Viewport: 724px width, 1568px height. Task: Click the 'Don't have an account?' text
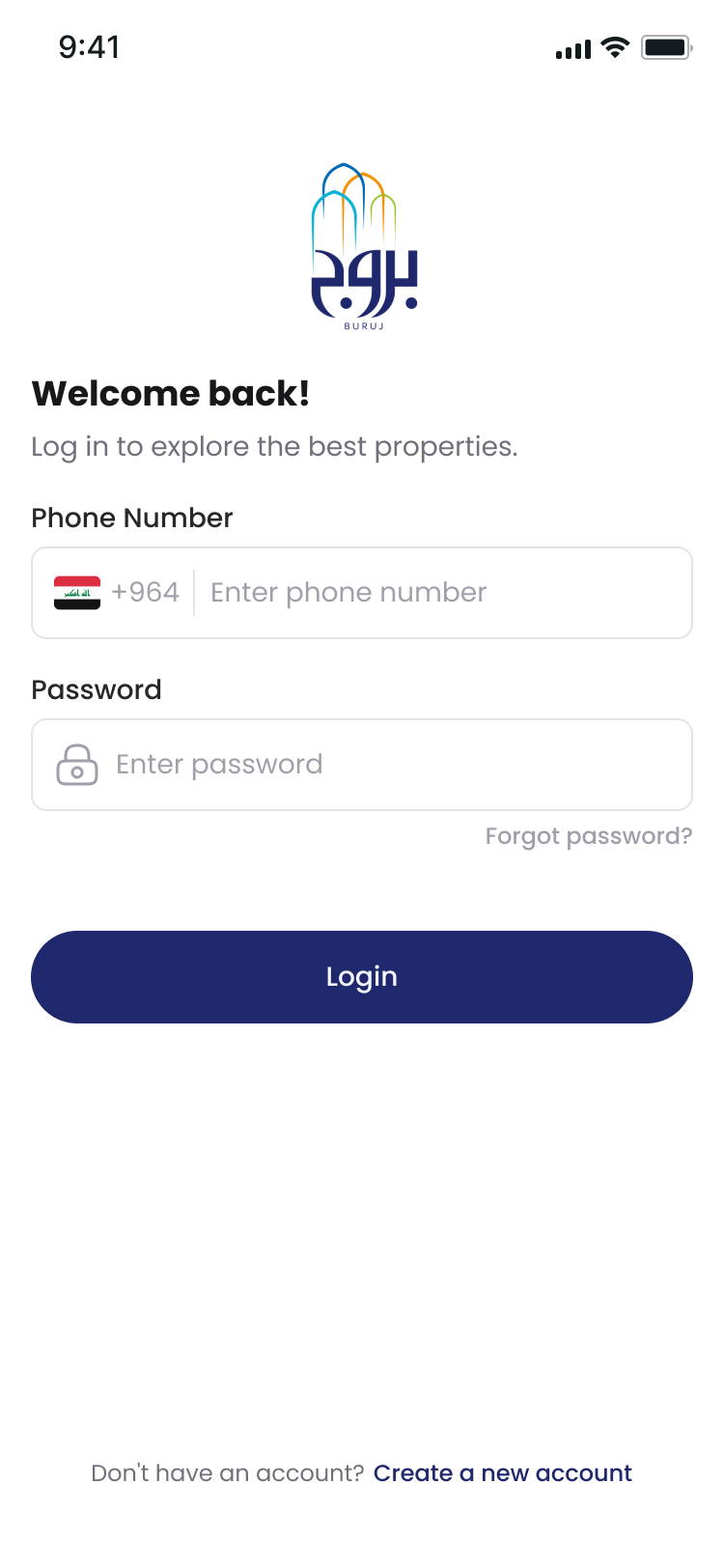point(227,1472)
